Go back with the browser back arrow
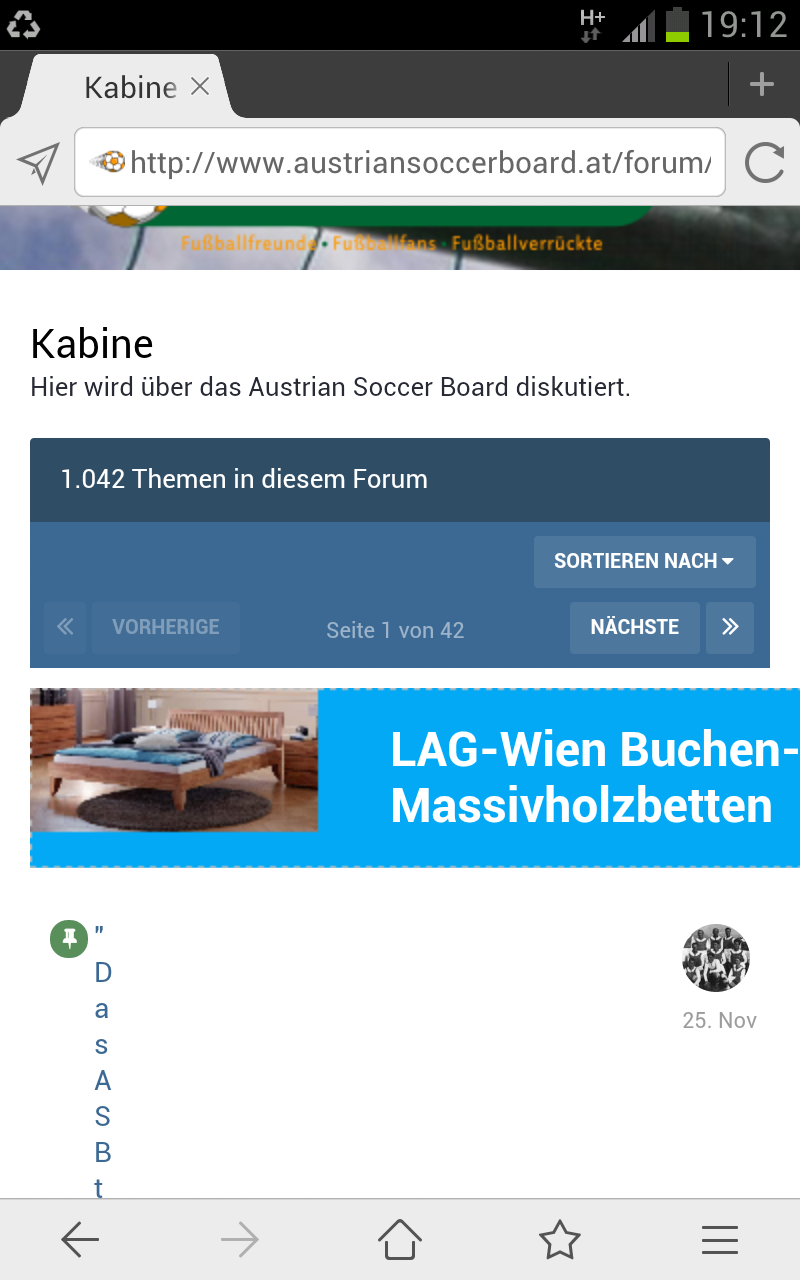 pyautogui.click(x=80, y=1240)
